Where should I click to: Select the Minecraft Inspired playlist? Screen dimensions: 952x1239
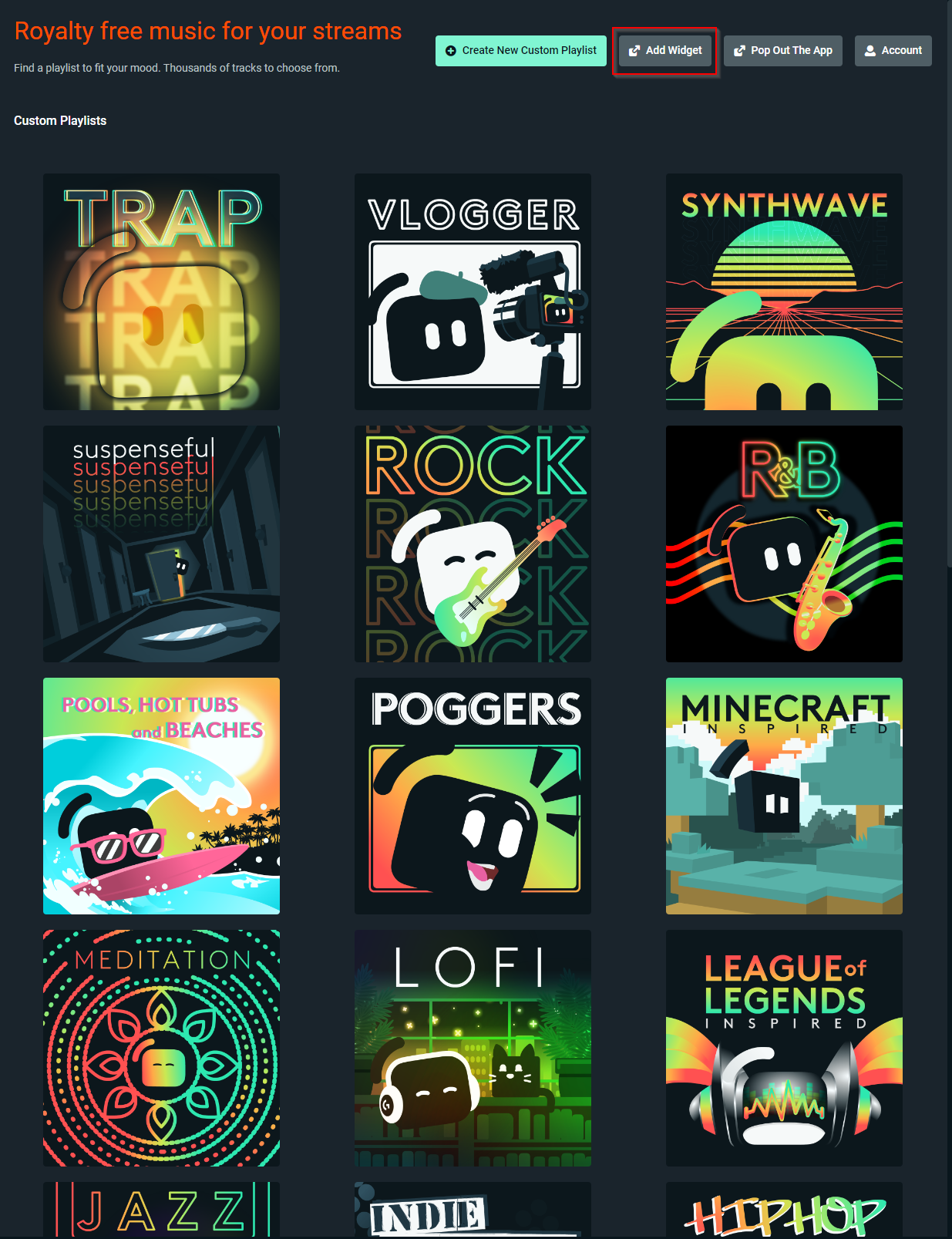783,796
